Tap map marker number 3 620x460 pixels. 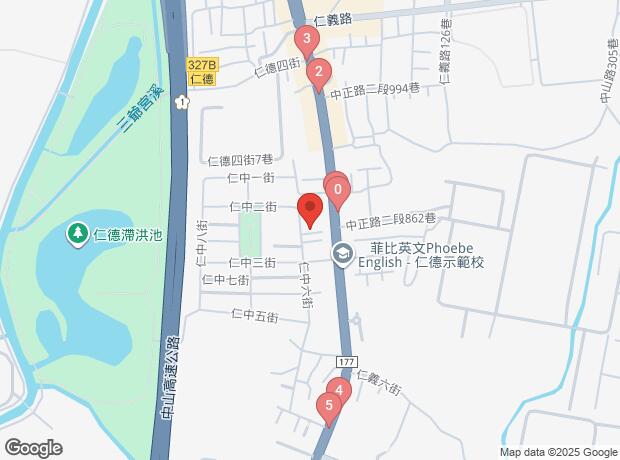tap(306, 41)
